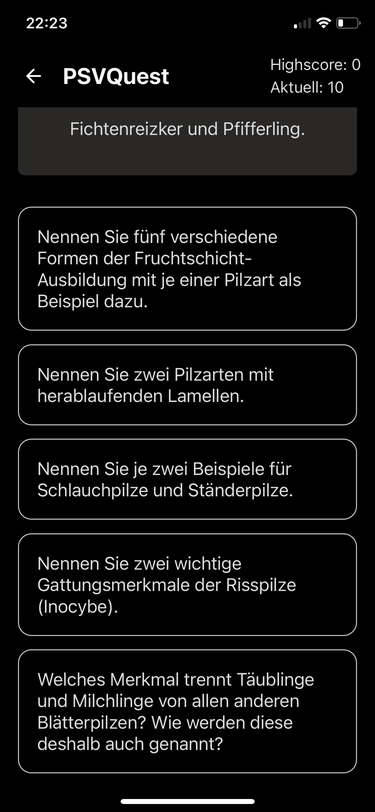The height and width of the screenshot is (812, 375).
Task: Go back using the arrow beside PSVQuest
Action: (x=34, y=76)
